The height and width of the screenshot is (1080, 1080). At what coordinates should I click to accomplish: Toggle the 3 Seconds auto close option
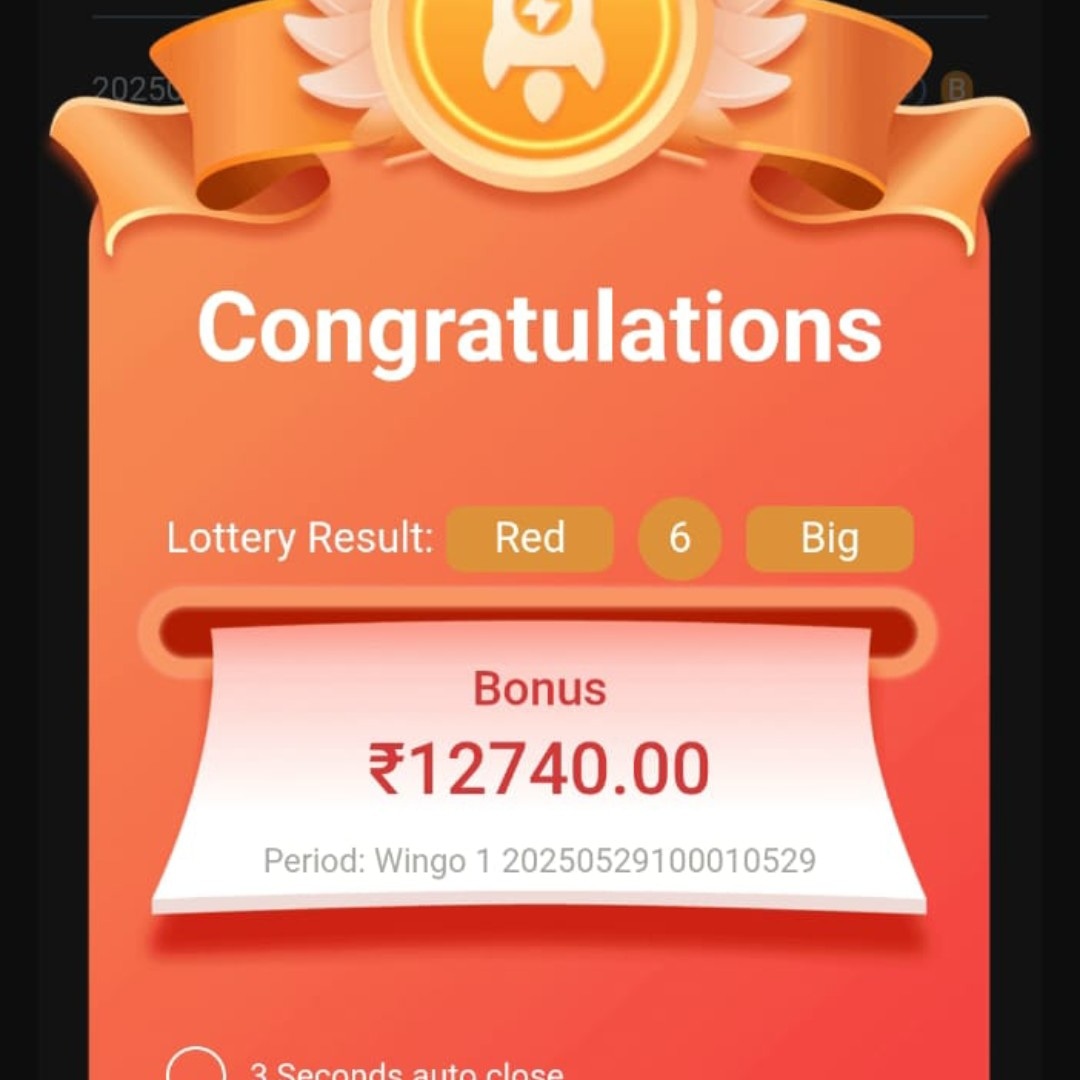(196, 1067)
